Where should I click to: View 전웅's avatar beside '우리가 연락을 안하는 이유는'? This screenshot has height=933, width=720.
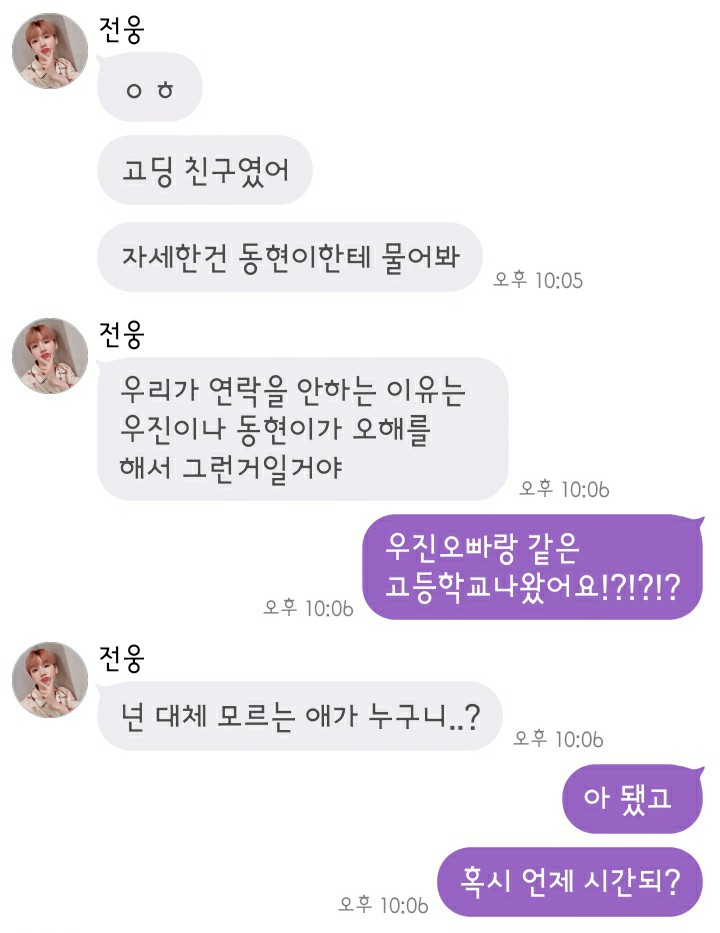pos(50,356)
